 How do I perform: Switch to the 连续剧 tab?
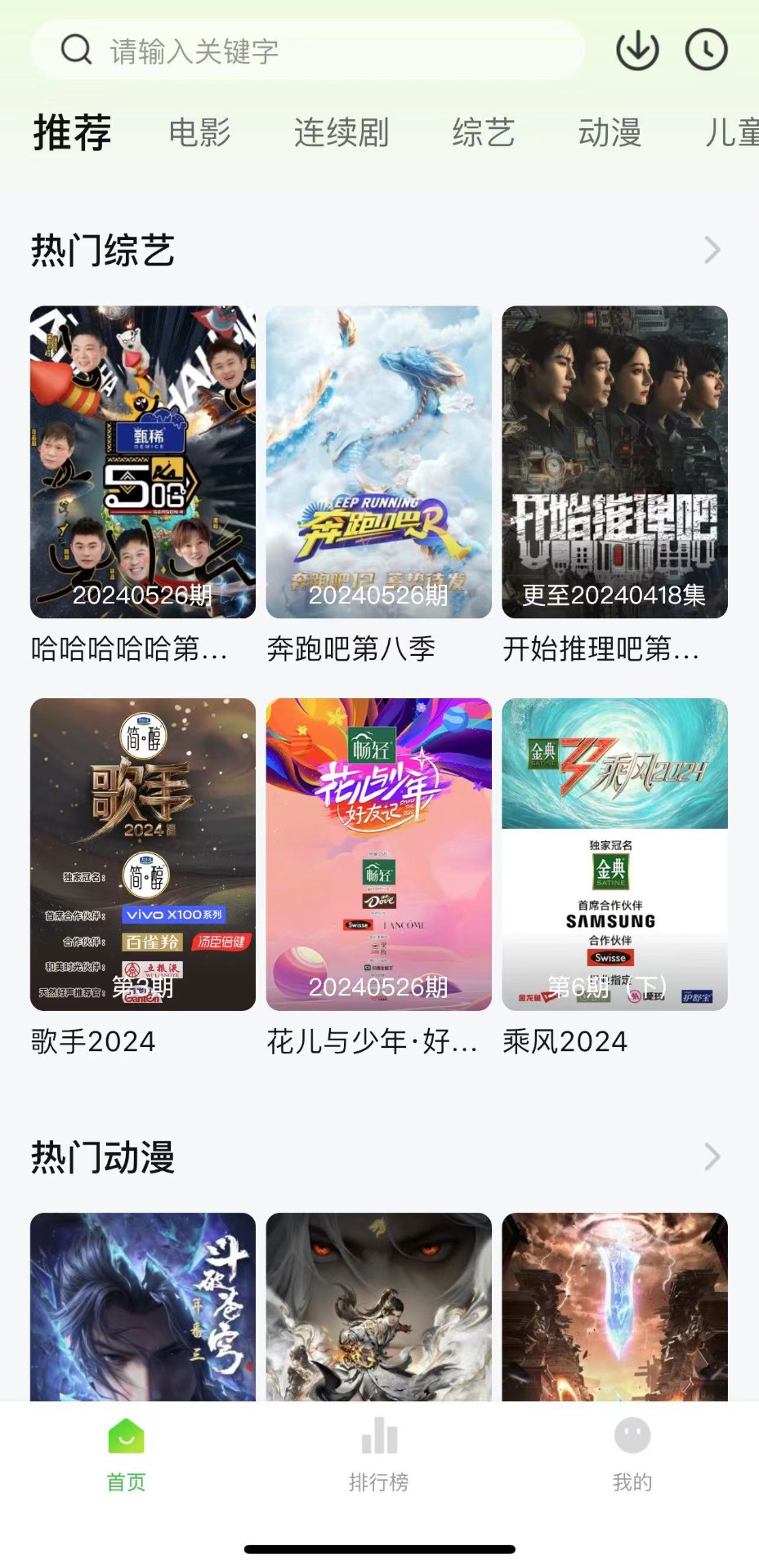341,132
